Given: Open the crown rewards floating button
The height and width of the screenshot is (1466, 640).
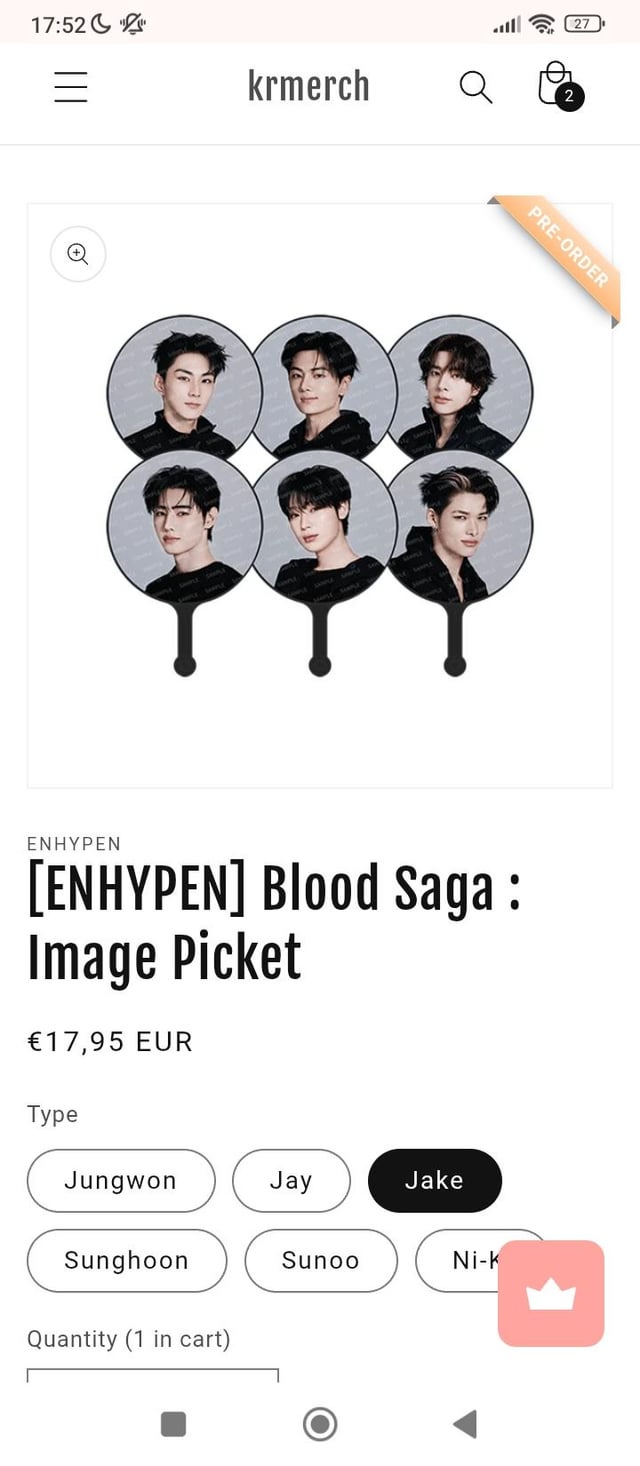Looking at the screenshot, I should (551, 1294).
